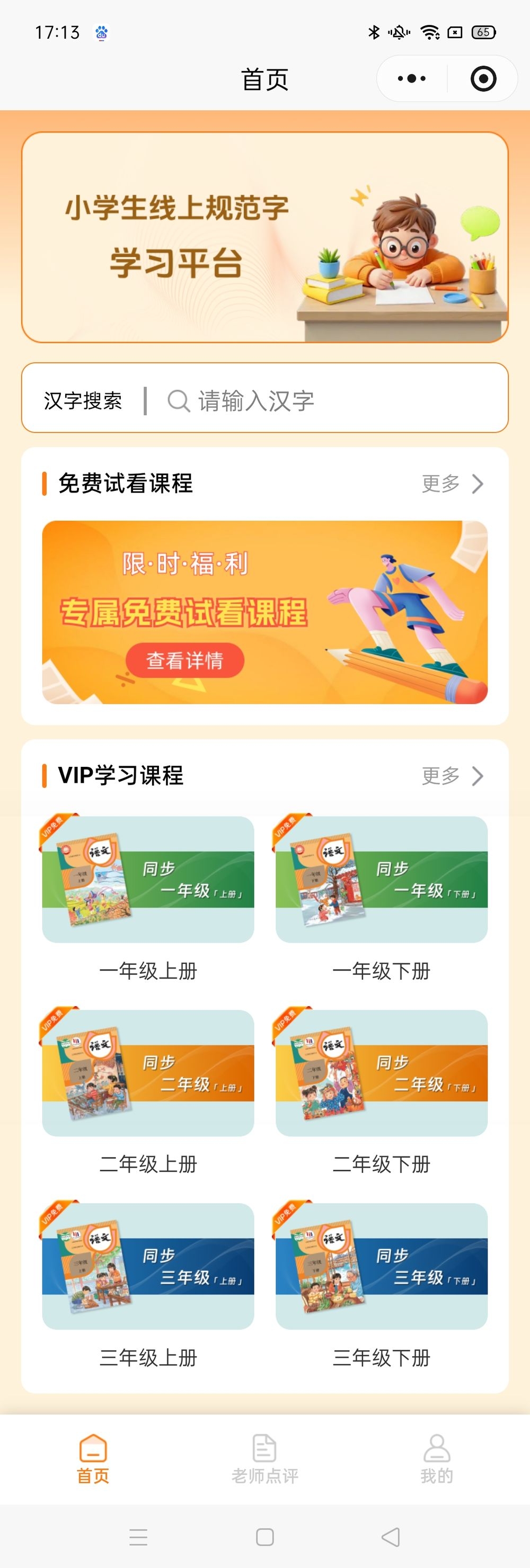
Task: Tap the system home button
Action: pos(265,1537)
